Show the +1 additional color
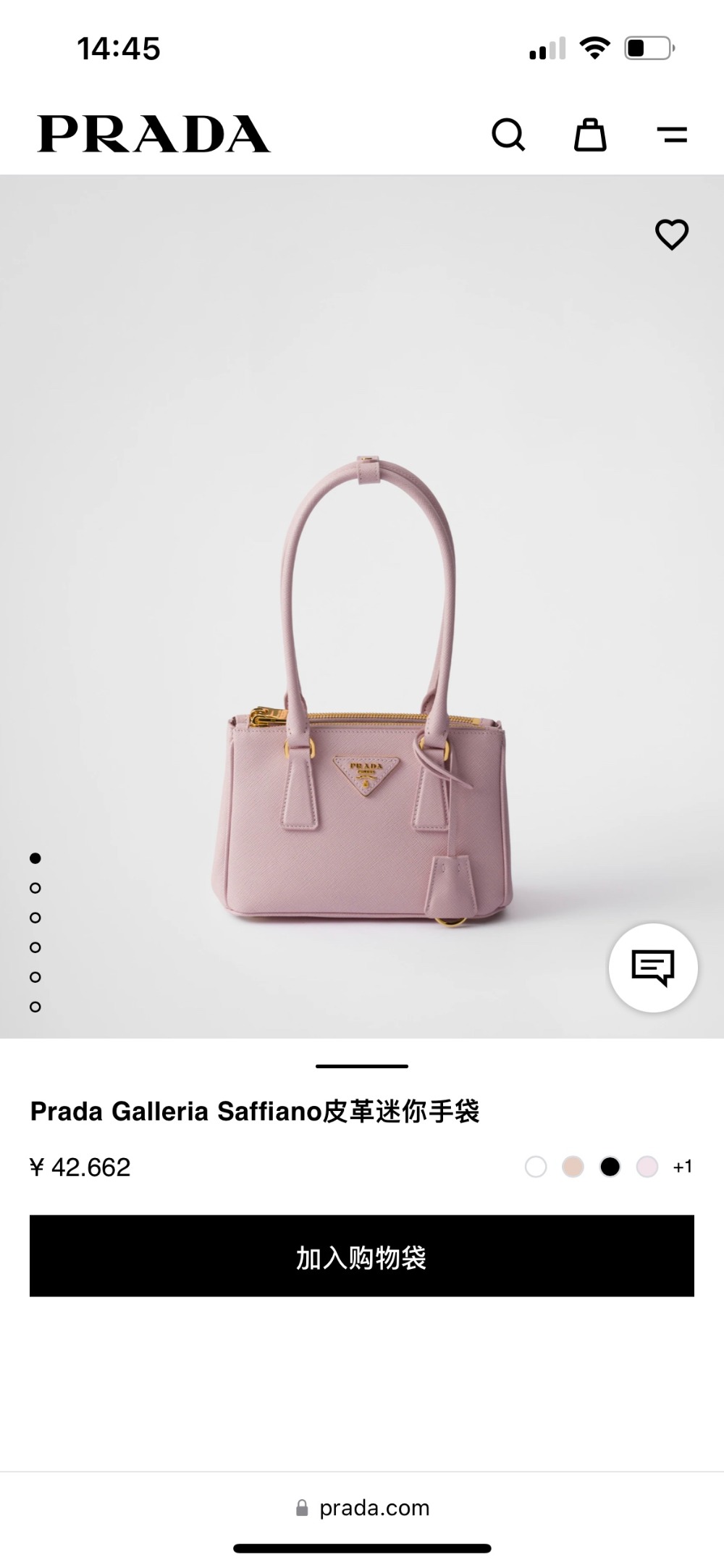724x1568 pixels. point(683,1167)
